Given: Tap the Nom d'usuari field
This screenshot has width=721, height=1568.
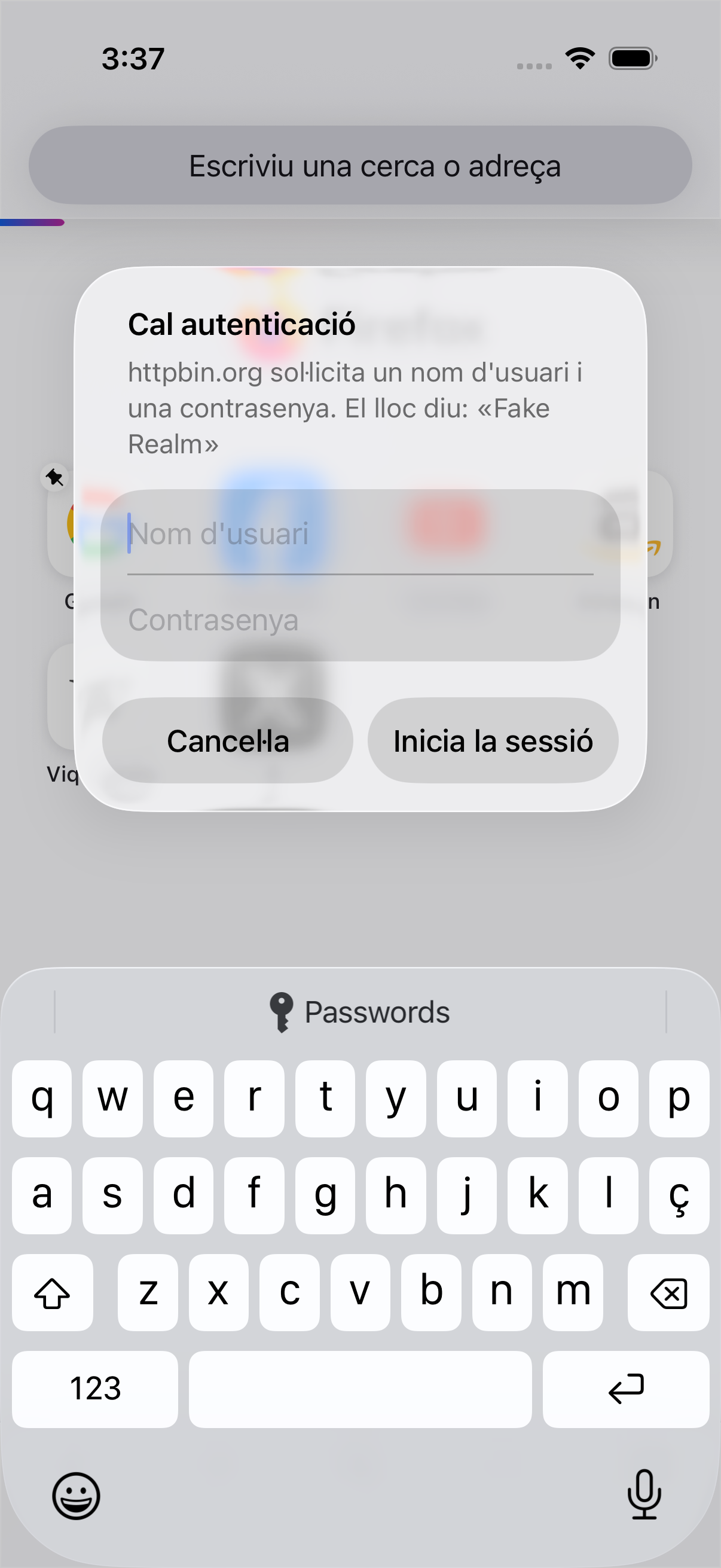Looking at the screenshot, I should point(360,533).
